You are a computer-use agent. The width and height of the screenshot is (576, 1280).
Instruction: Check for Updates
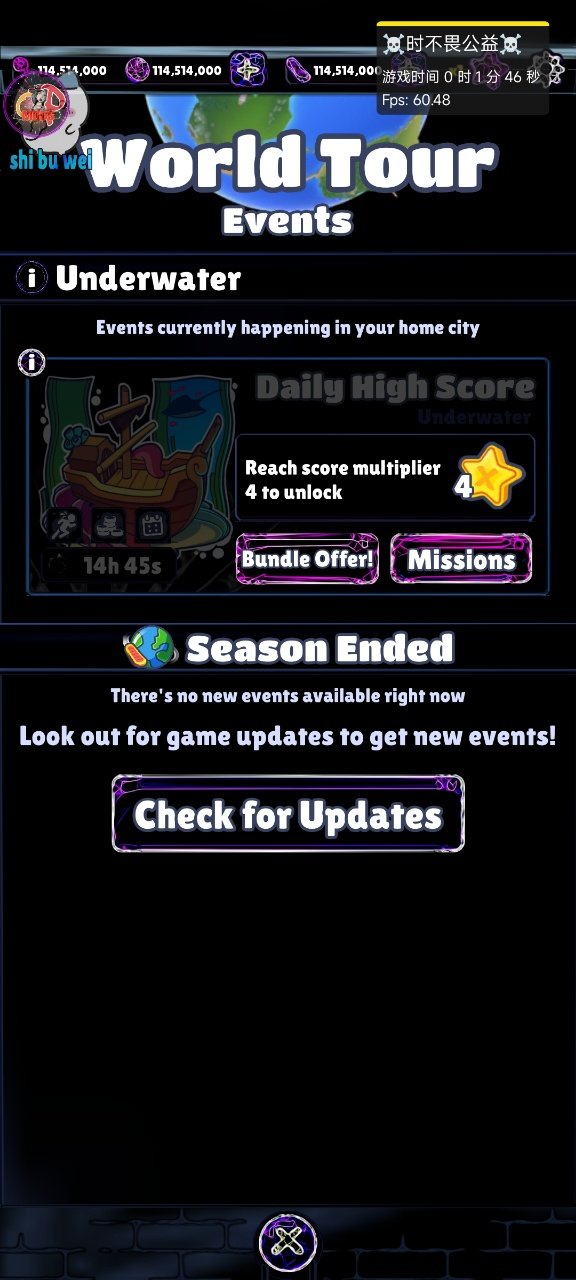pos(288,814)
